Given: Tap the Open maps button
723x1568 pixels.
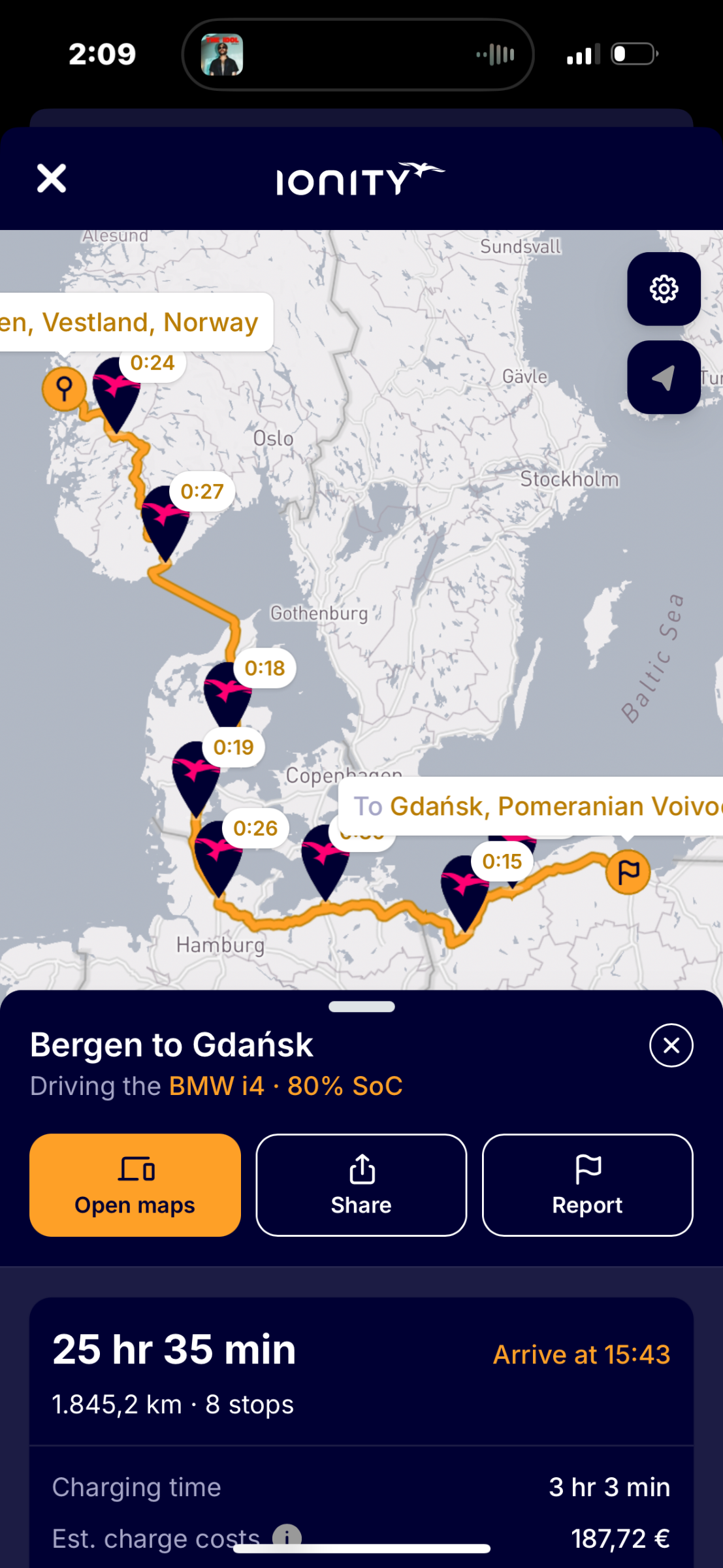Looking at the screenshot, I should (x=135, y=1184).
